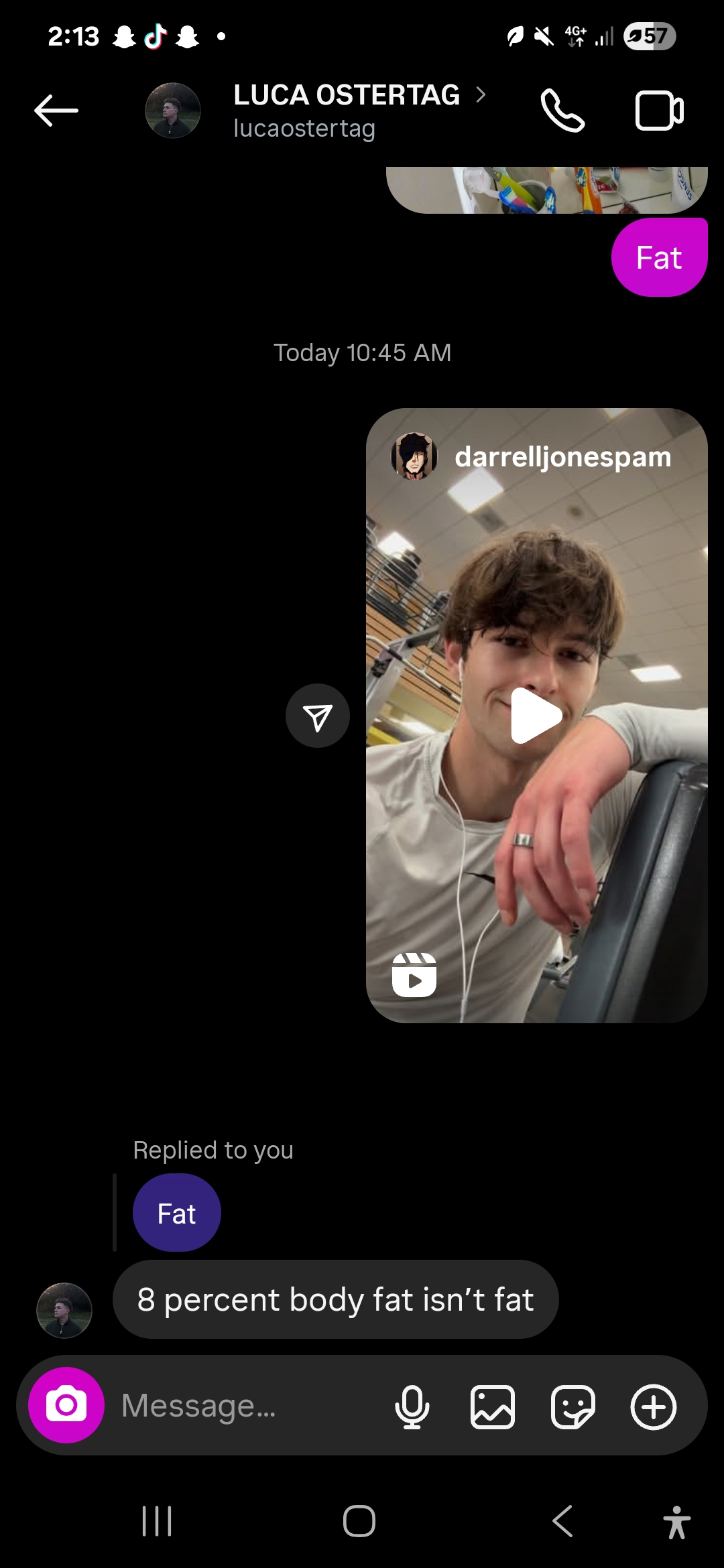Image resolution: width=724 pixels, height=1568 pixels.
Task: Open the recent apps view
Action: click(x=158, y=1521)
